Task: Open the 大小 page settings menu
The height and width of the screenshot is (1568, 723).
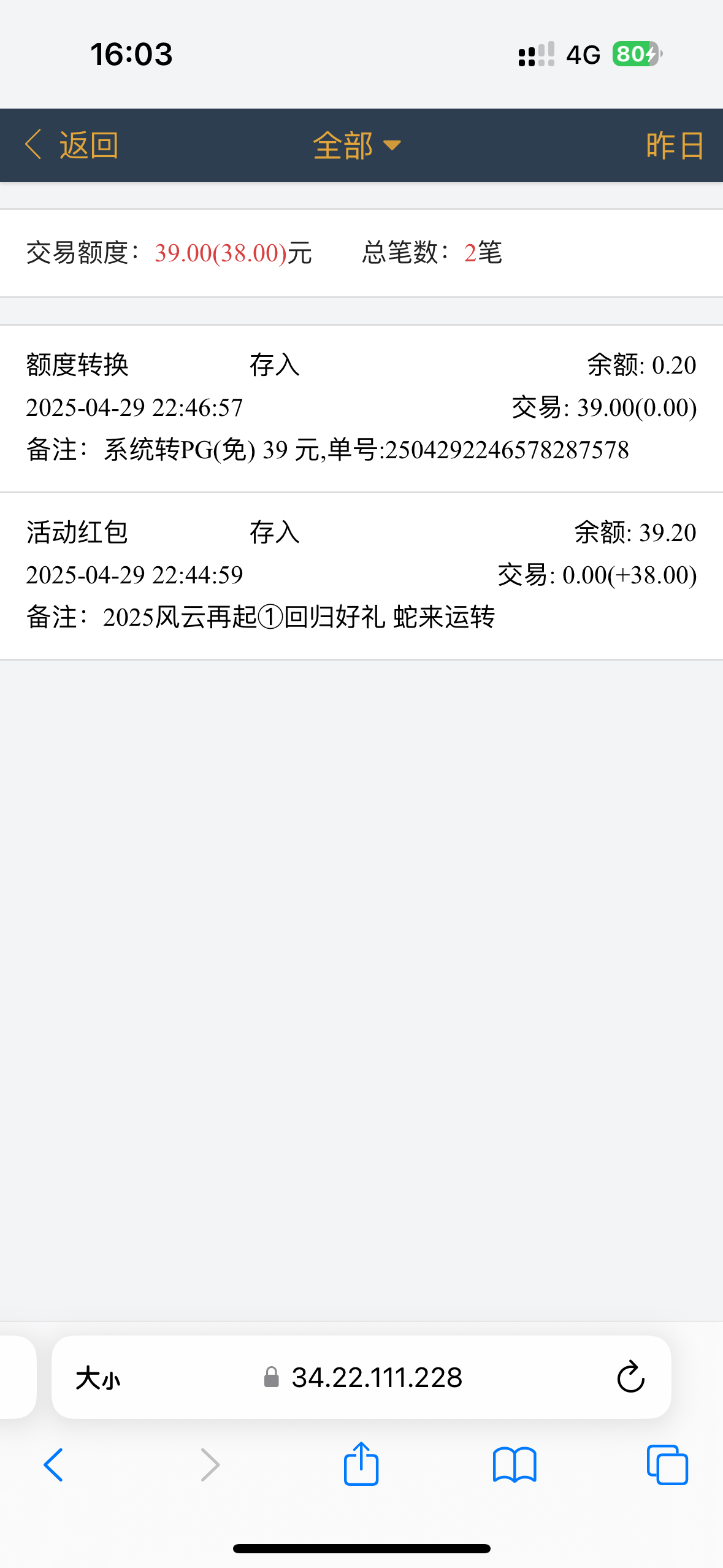Action: pyautogui.click(x=98, y=1378)
